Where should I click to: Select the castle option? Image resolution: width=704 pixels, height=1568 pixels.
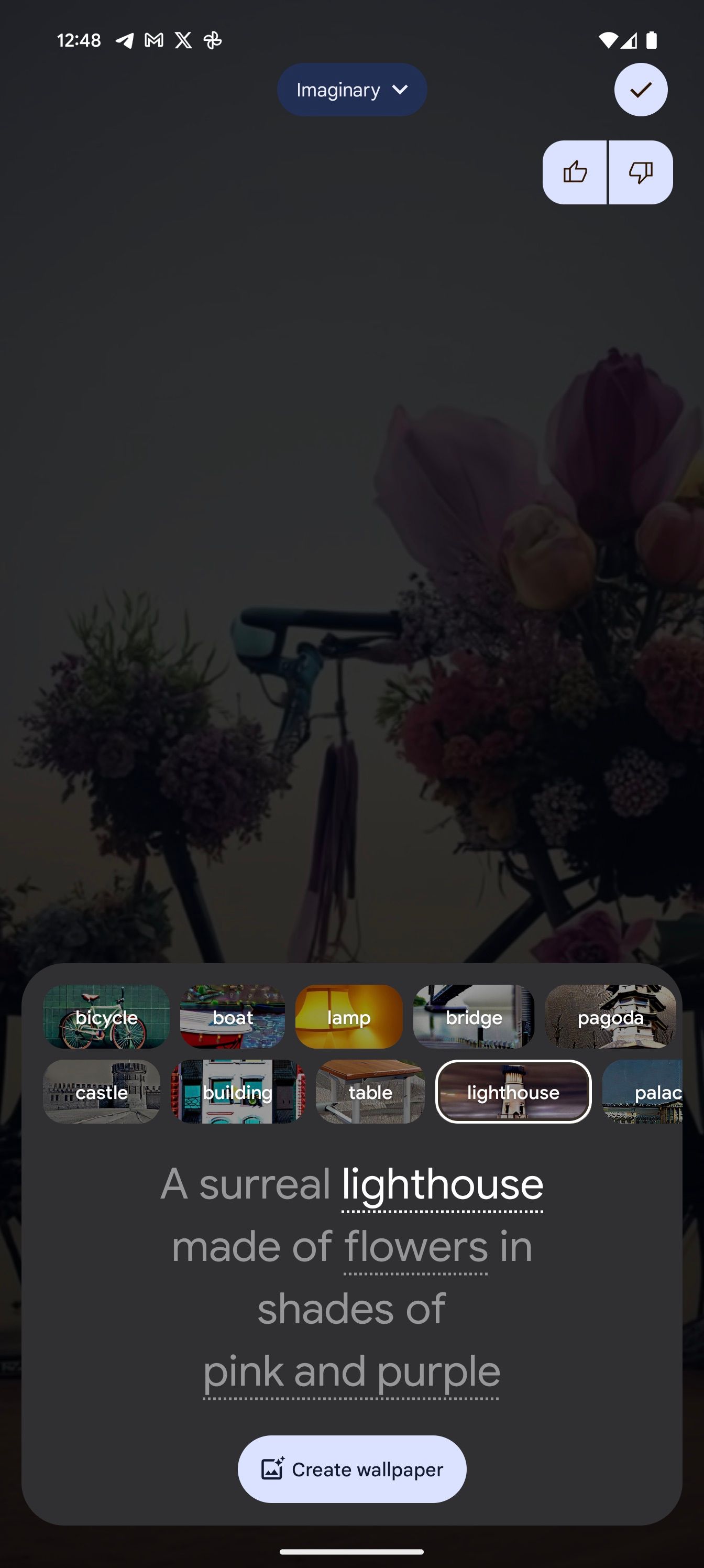click(x=102, y=1092)
